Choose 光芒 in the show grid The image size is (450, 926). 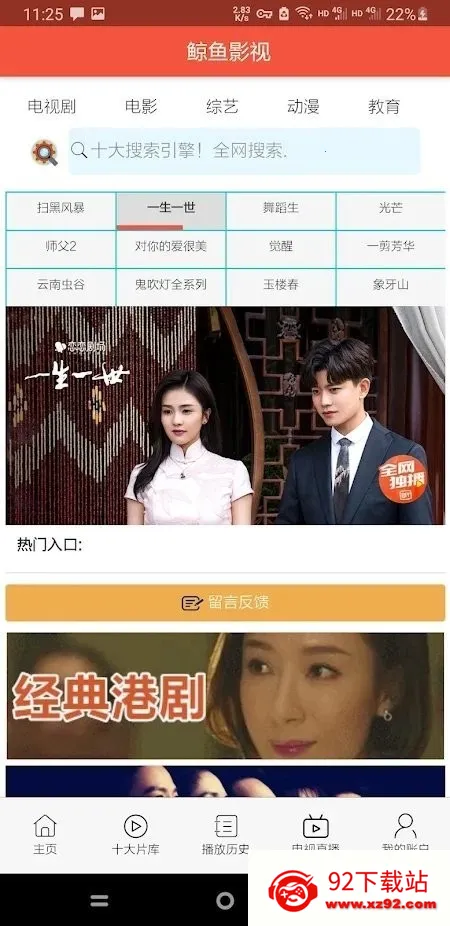391,208
